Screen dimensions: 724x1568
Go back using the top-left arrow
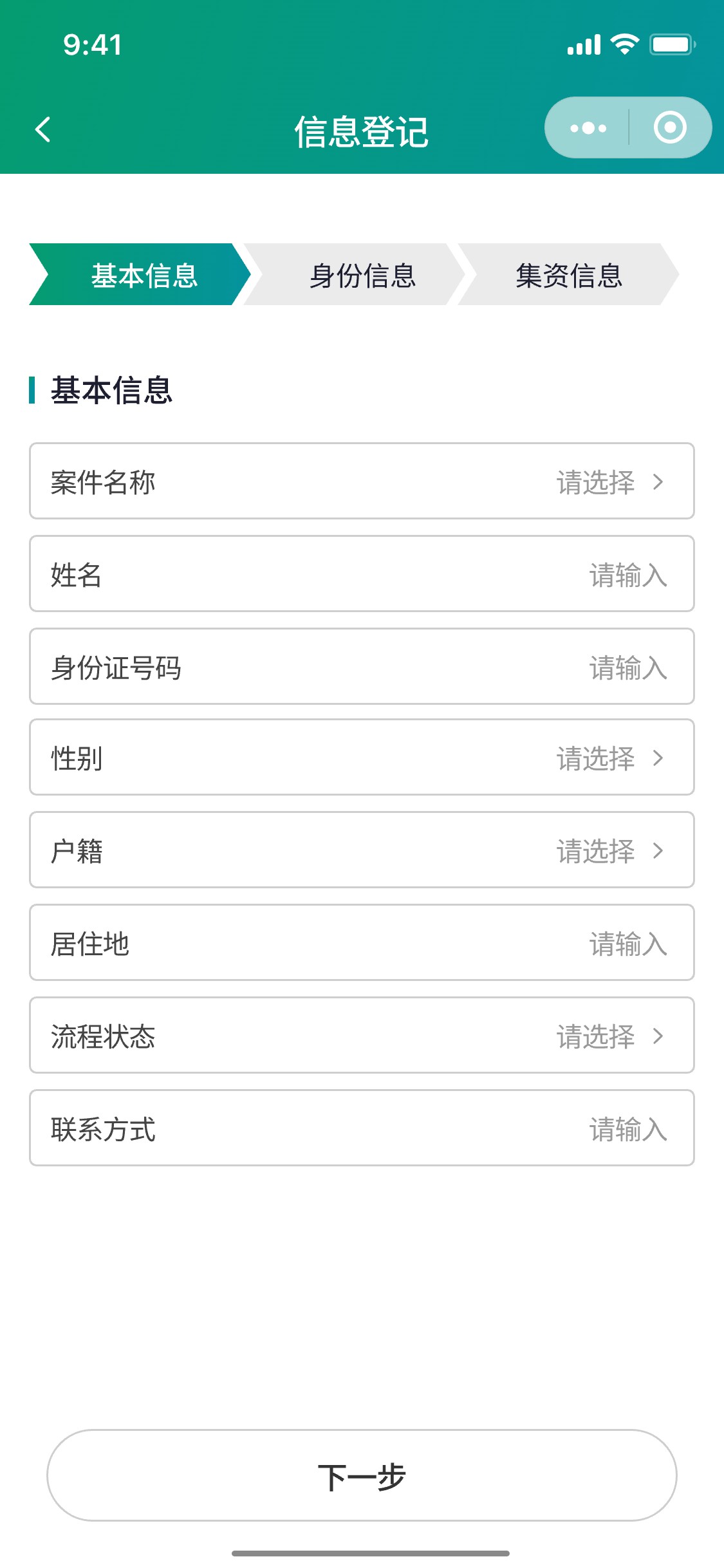point(43,129)
